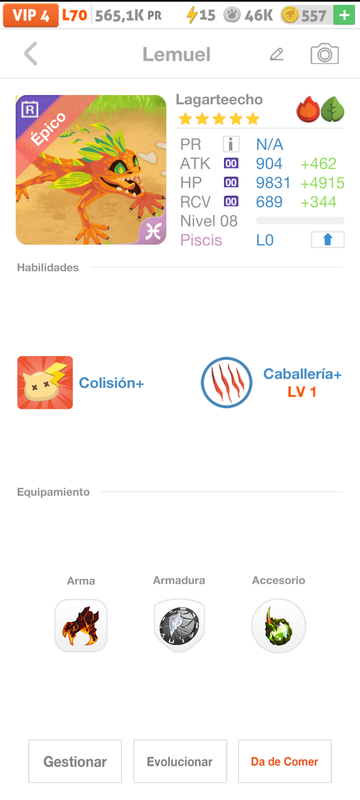The image size is (360, 800).
Task: Open the camera screenshot icon
Action: (324, 54)
